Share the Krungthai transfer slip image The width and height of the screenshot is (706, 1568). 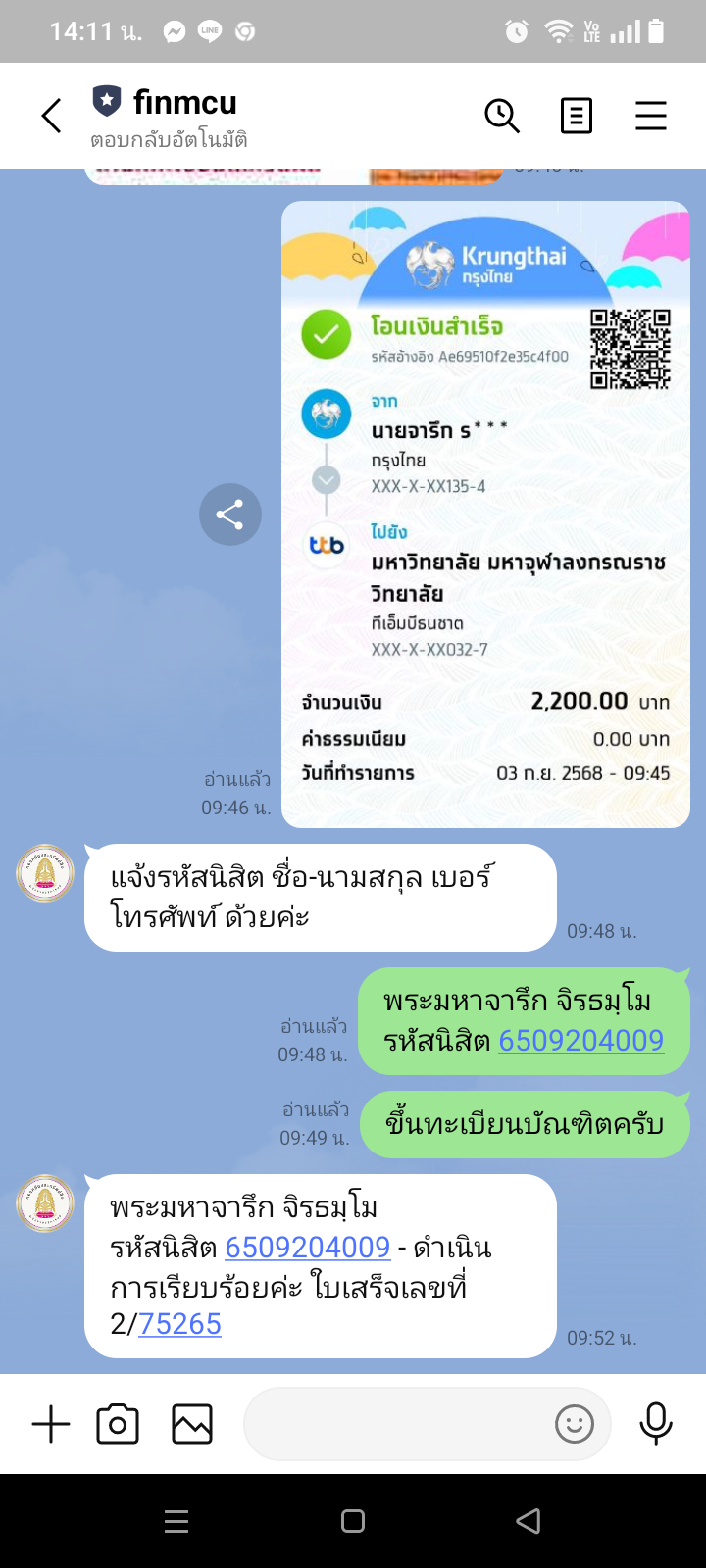[230, 514]
